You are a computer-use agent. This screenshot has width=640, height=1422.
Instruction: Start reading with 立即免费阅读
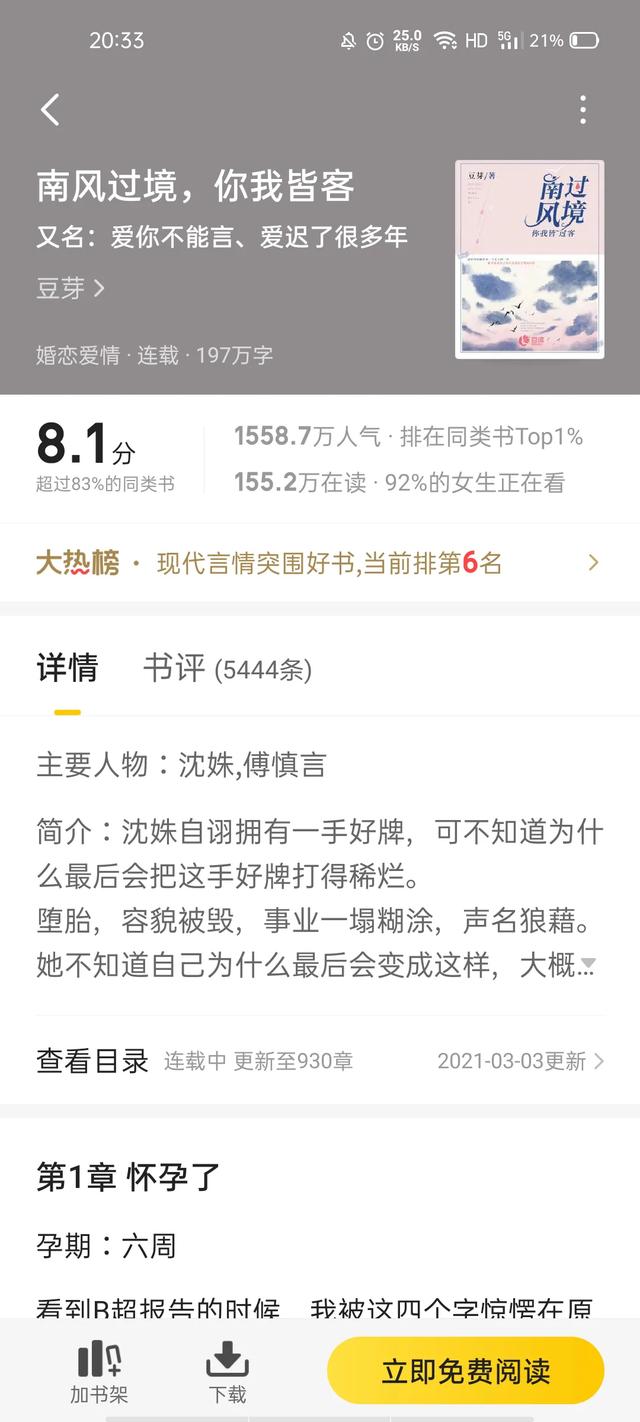(465, 1370)
